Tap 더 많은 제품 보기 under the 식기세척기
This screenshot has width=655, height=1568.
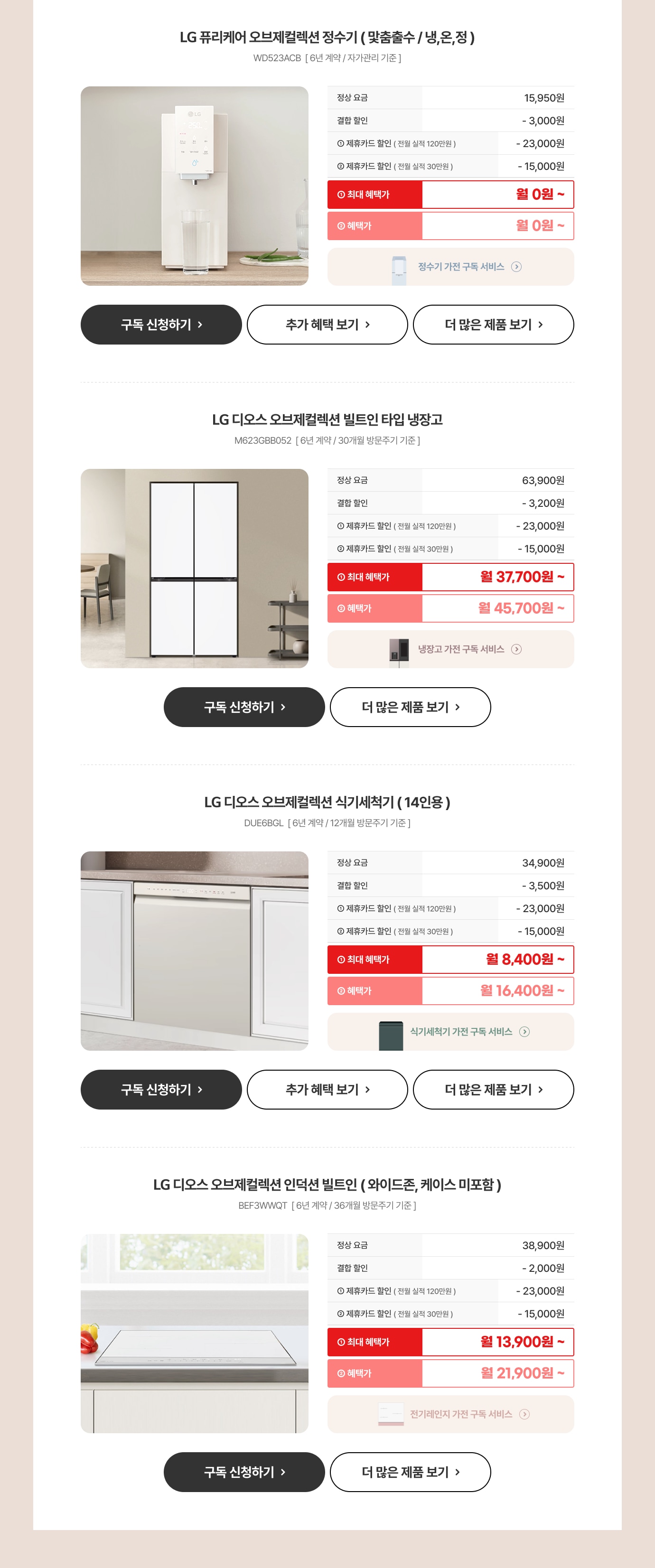pos(493,1089)
